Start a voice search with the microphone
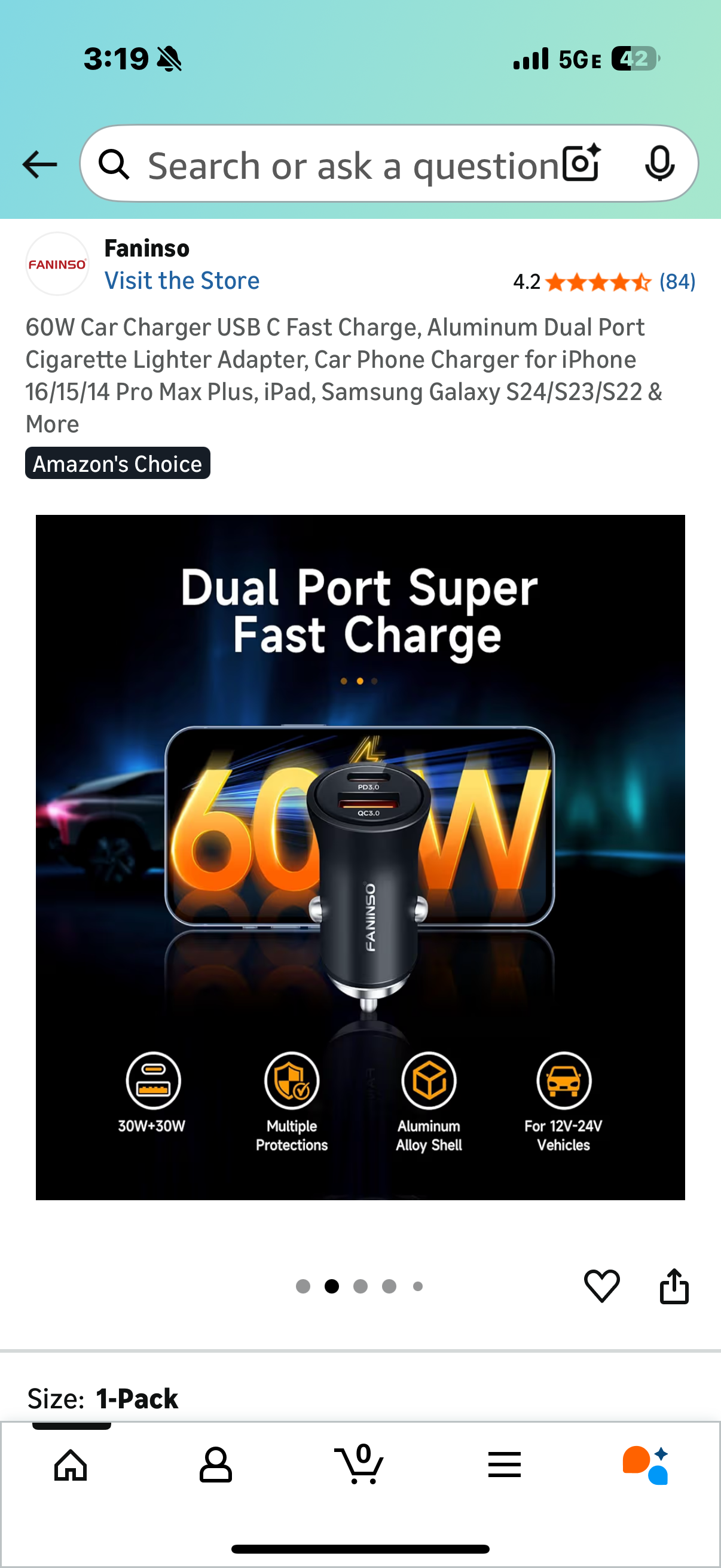 coord(661,163)
